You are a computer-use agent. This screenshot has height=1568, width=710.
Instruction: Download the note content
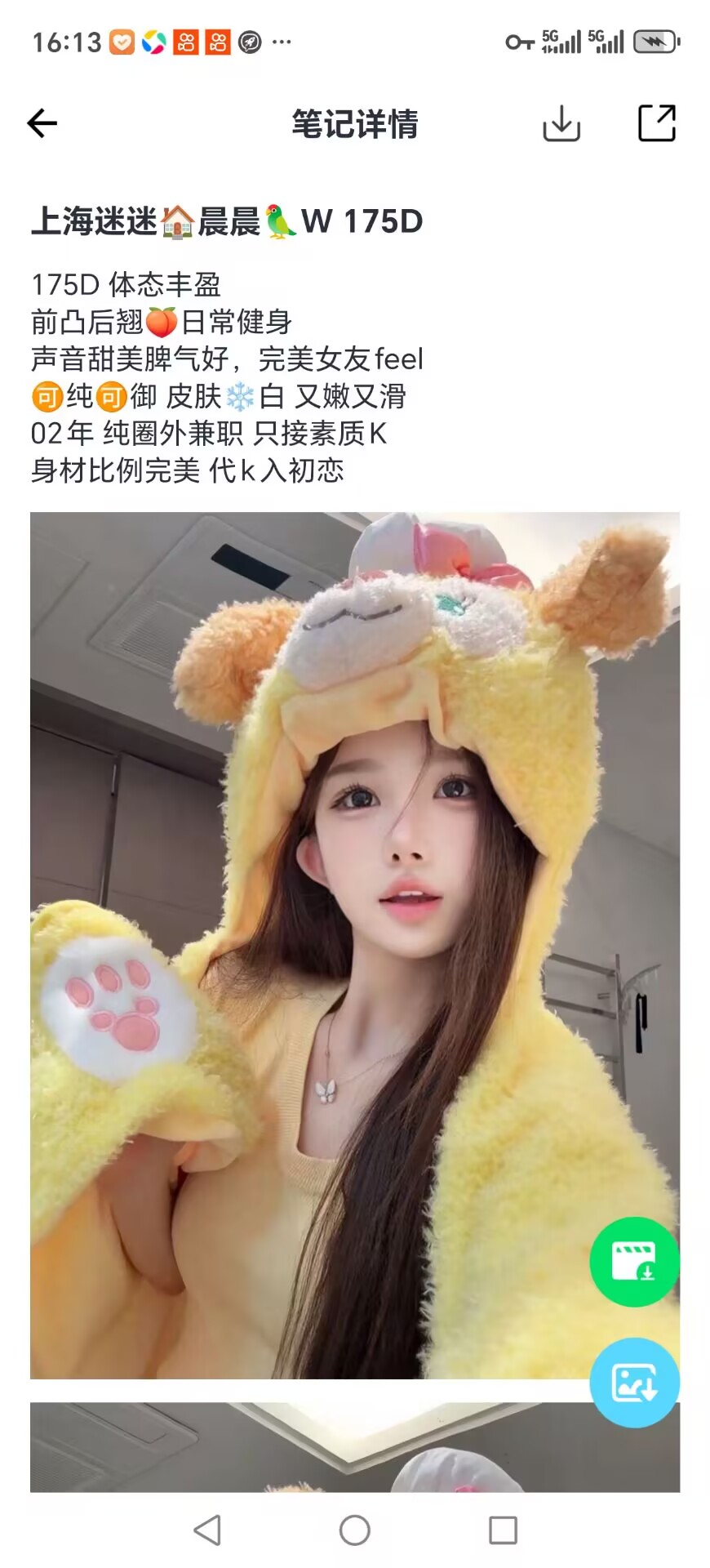coord(561,124)
